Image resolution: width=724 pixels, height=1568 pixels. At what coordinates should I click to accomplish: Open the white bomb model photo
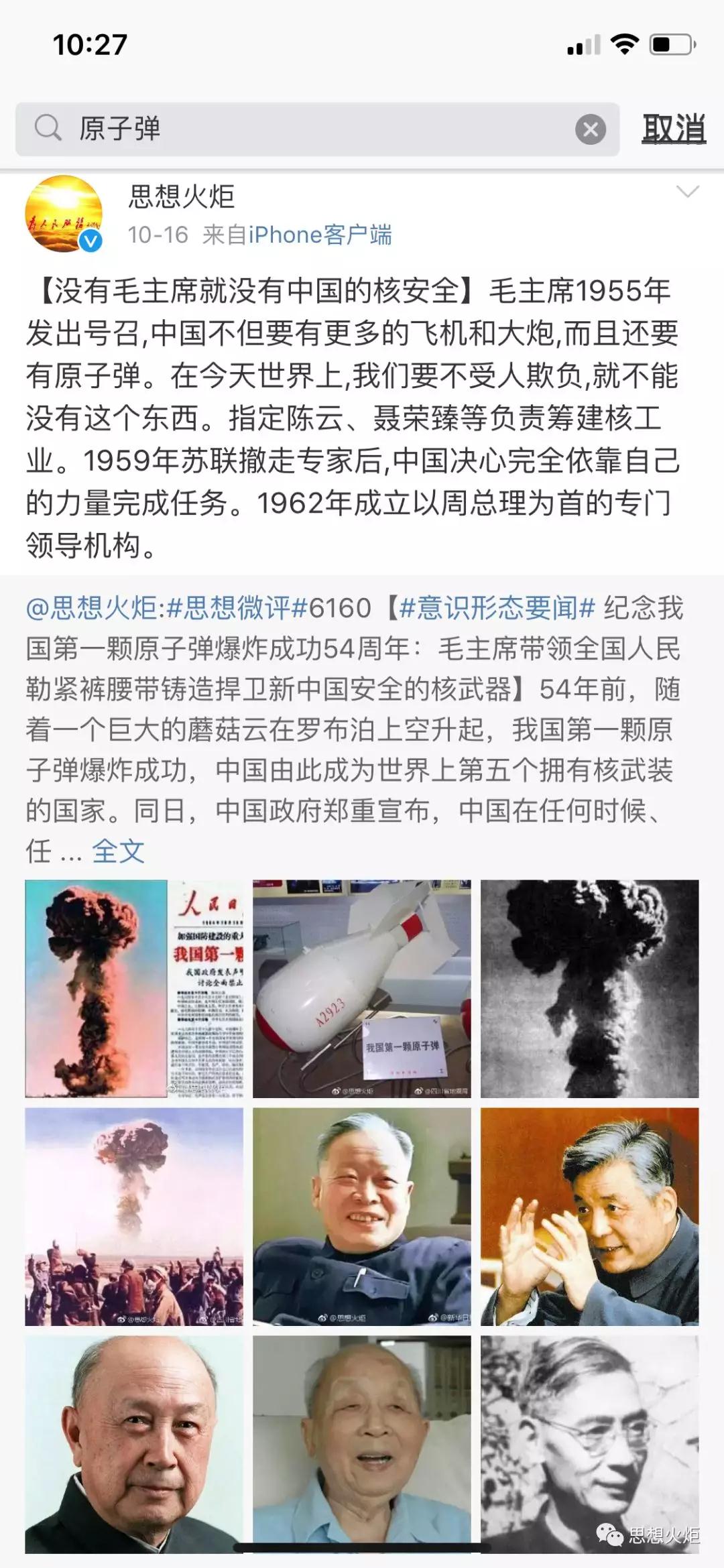[x=361, y=989]
